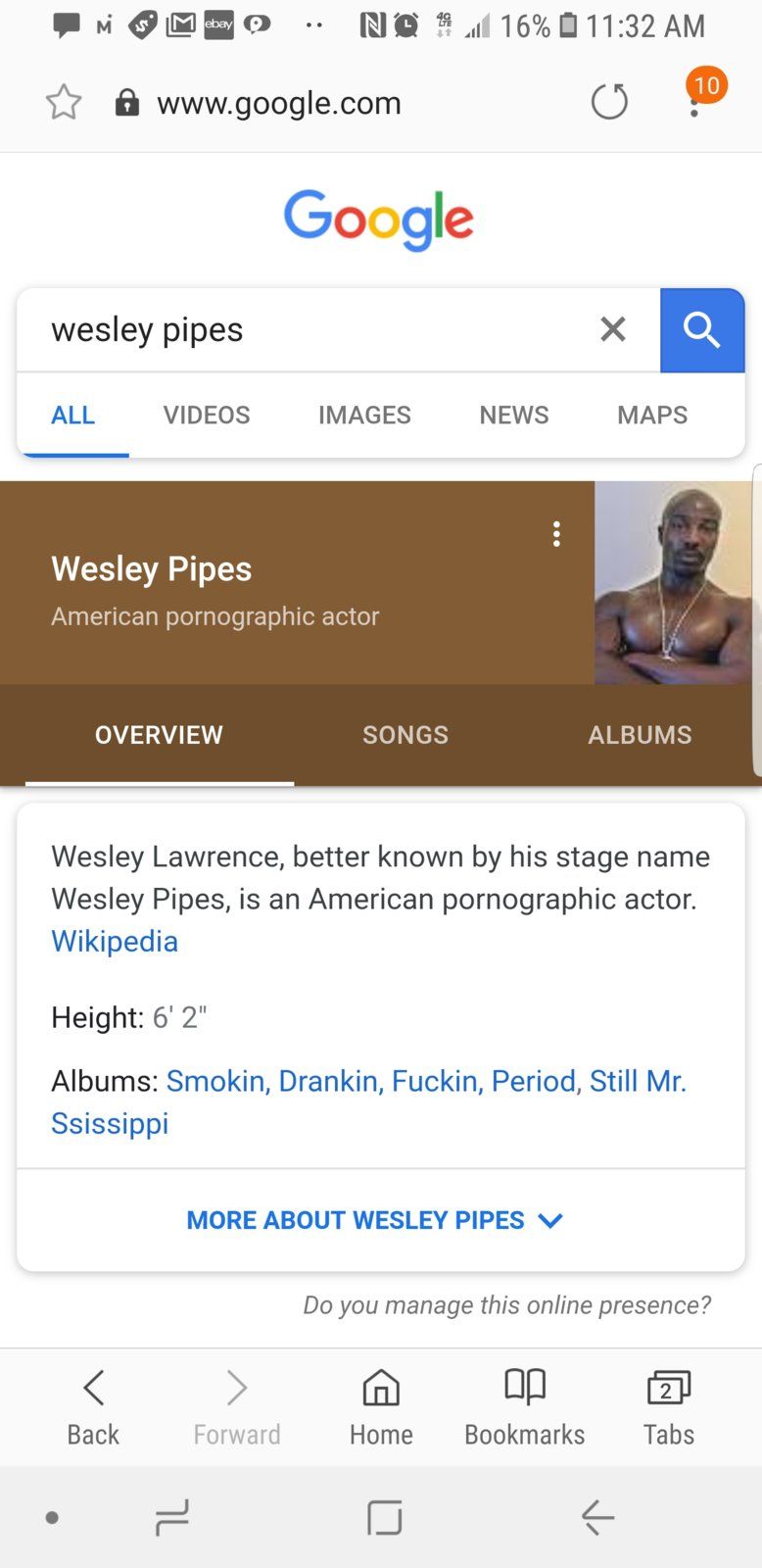Switch to the News results tab
The height and width of the screenshot is (1568, 762).
tap(513, 415)
